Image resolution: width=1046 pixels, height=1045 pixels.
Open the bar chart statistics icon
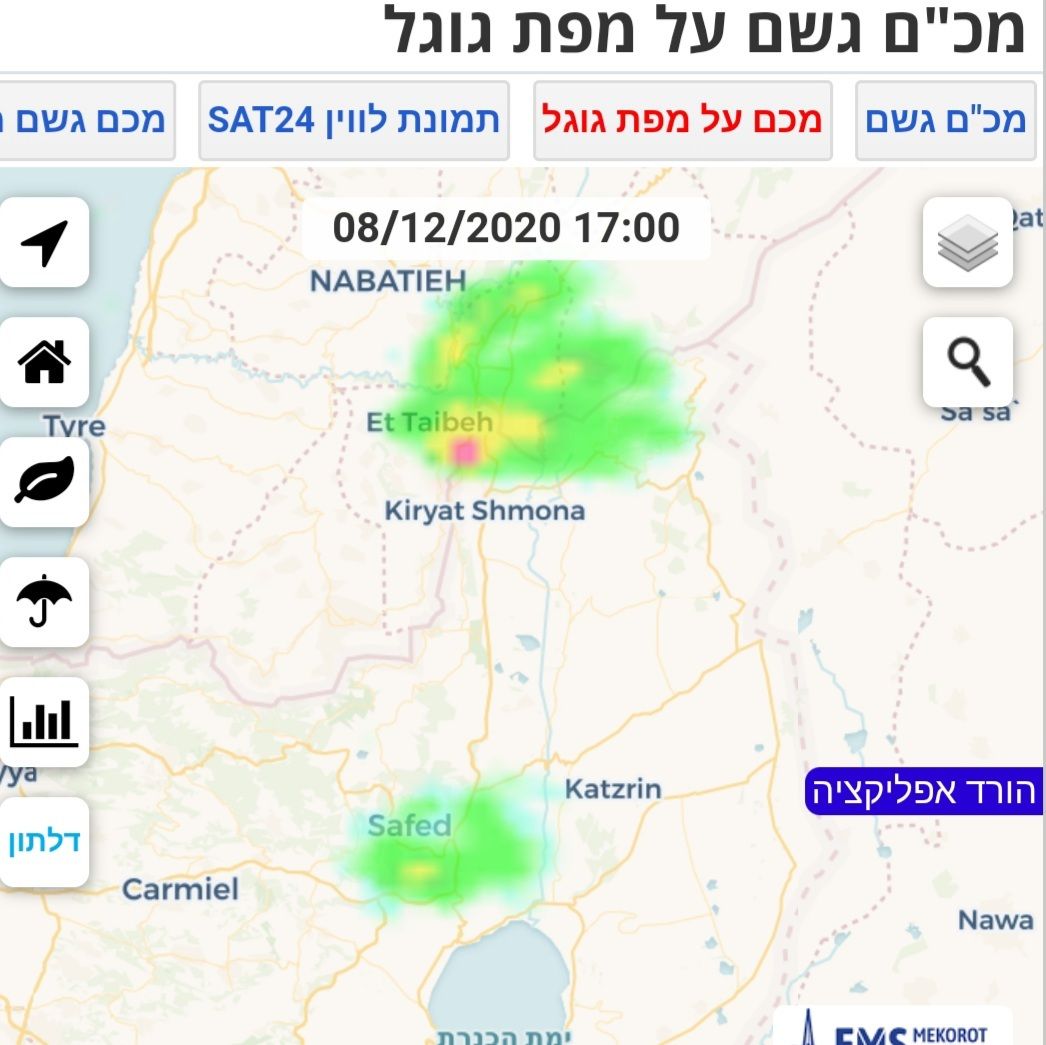point(44,722)
